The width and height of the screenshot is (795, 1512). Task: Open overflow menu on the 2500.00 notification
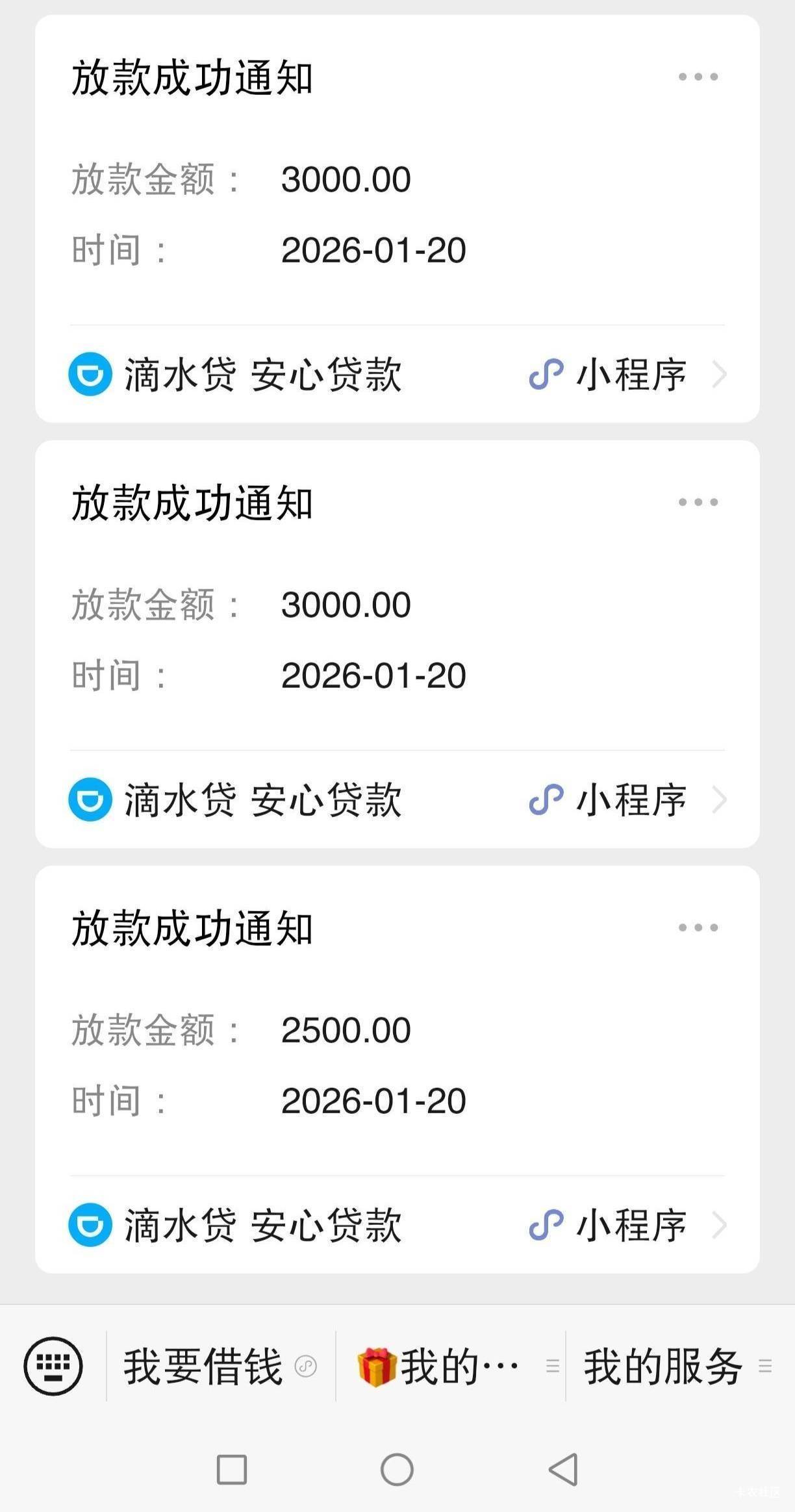point(698,927)
